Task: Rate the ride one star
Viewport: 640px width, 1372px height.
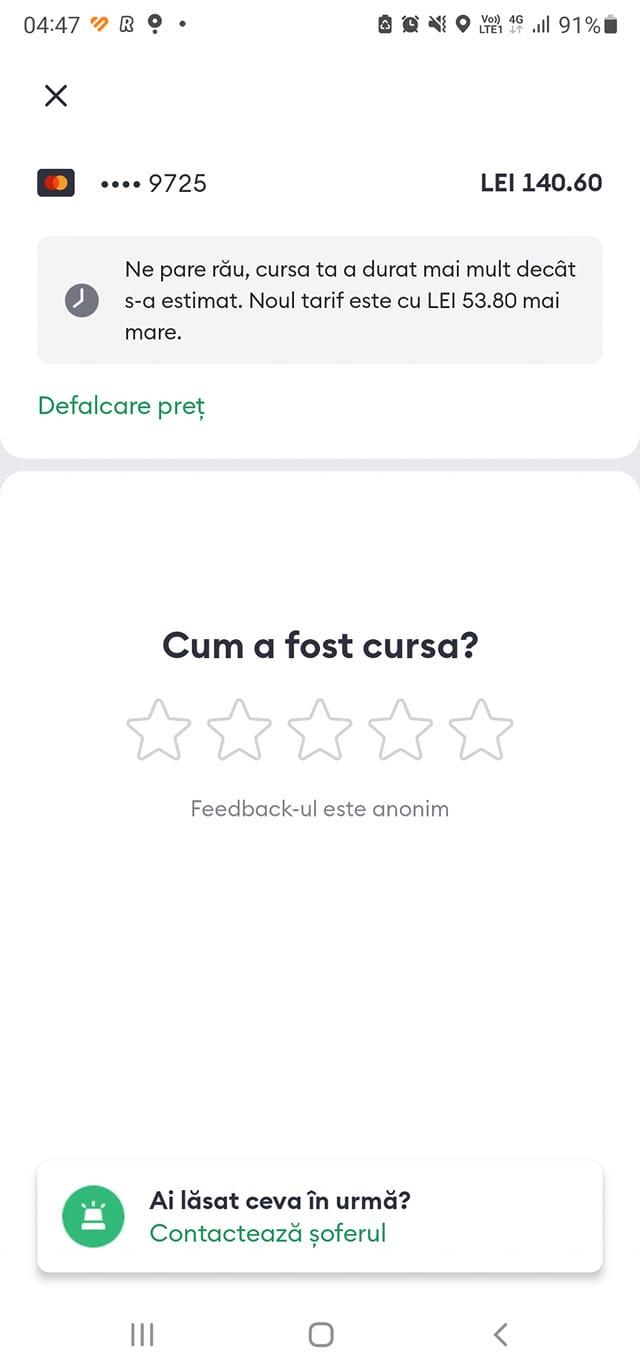Action: (159, 730)
